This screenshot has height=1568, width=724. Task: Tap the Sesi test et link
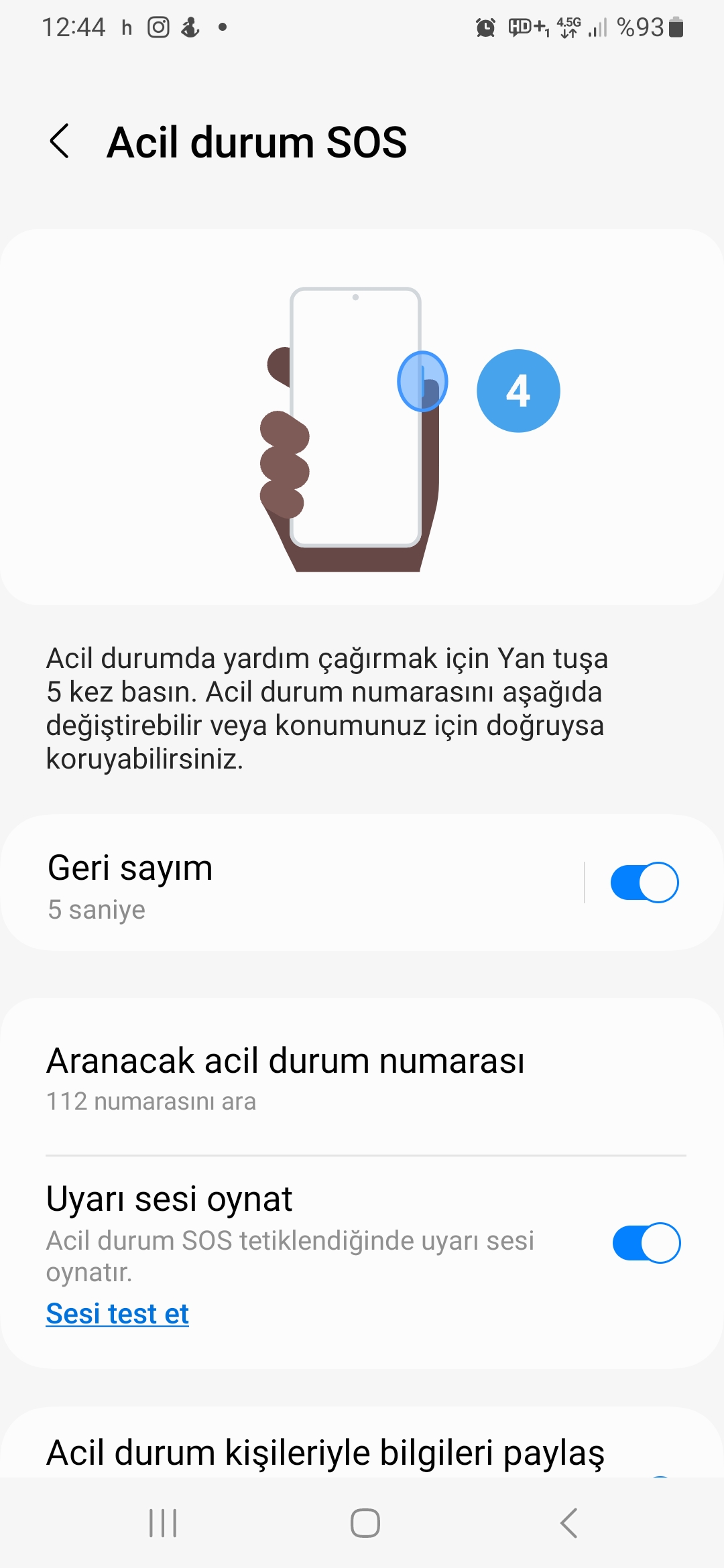pos(117,1314)
